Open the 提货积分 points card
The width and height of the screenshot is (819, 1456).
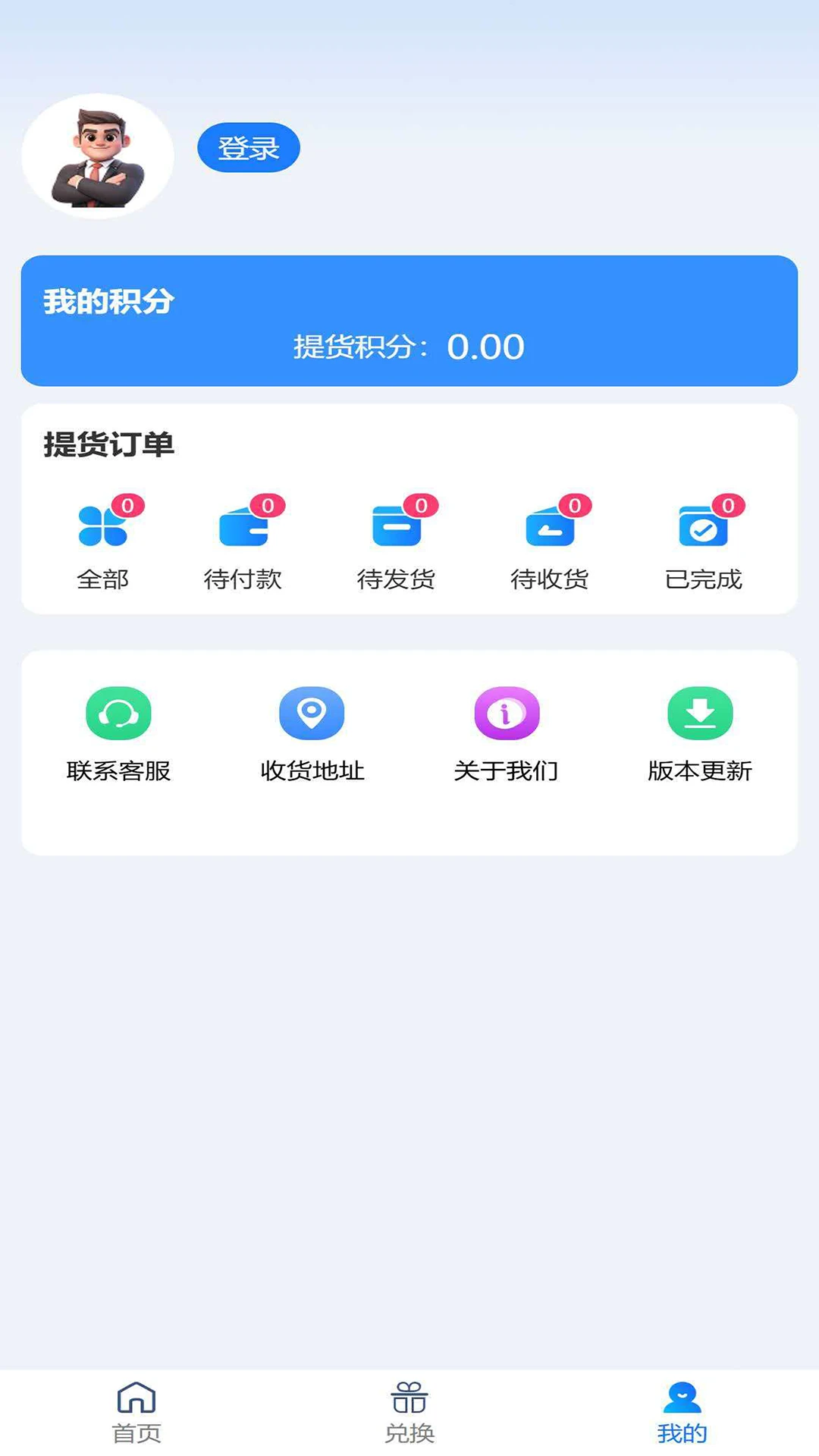click(408, 347)
